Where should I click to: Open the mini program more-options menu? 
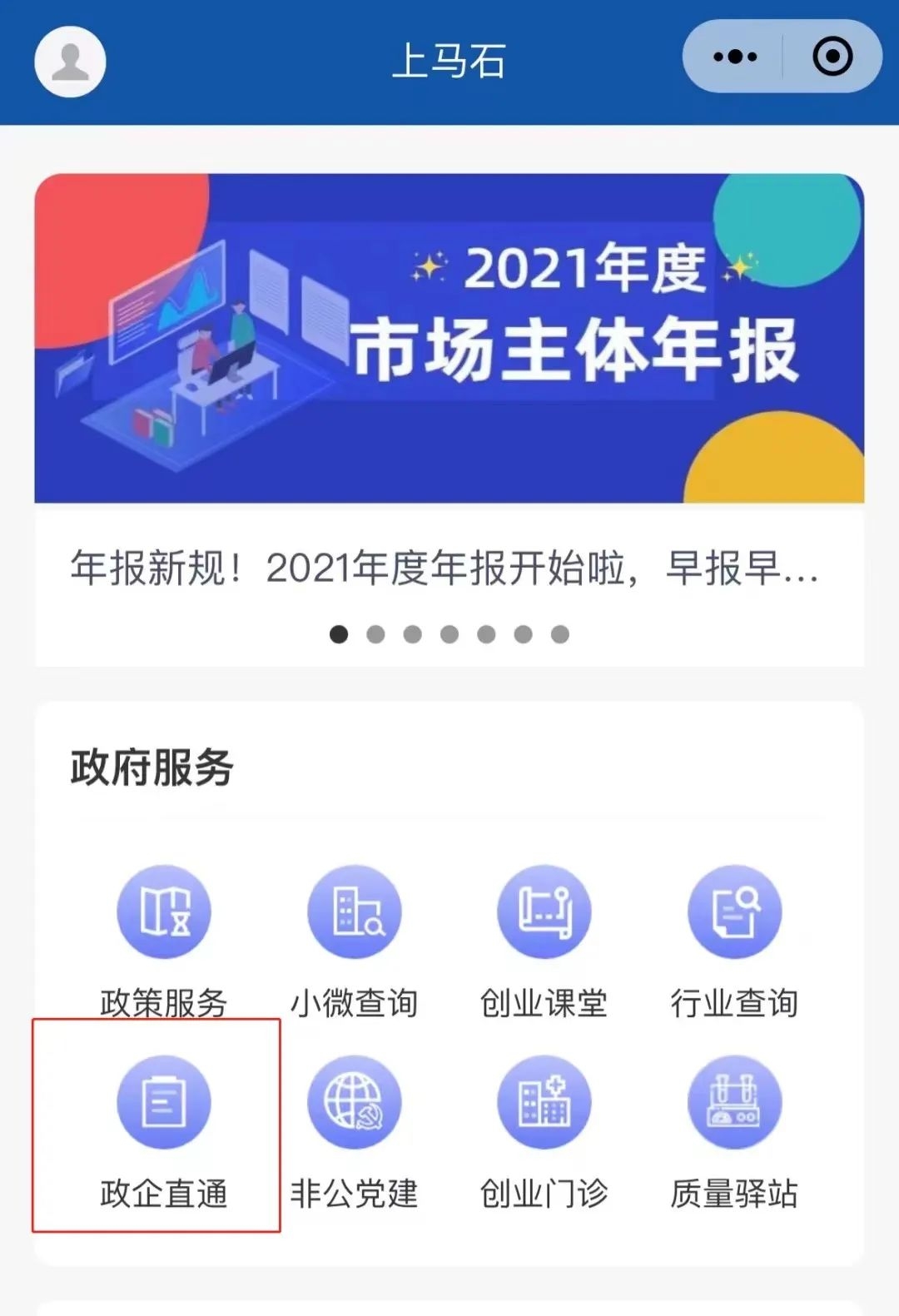point(735,57)
